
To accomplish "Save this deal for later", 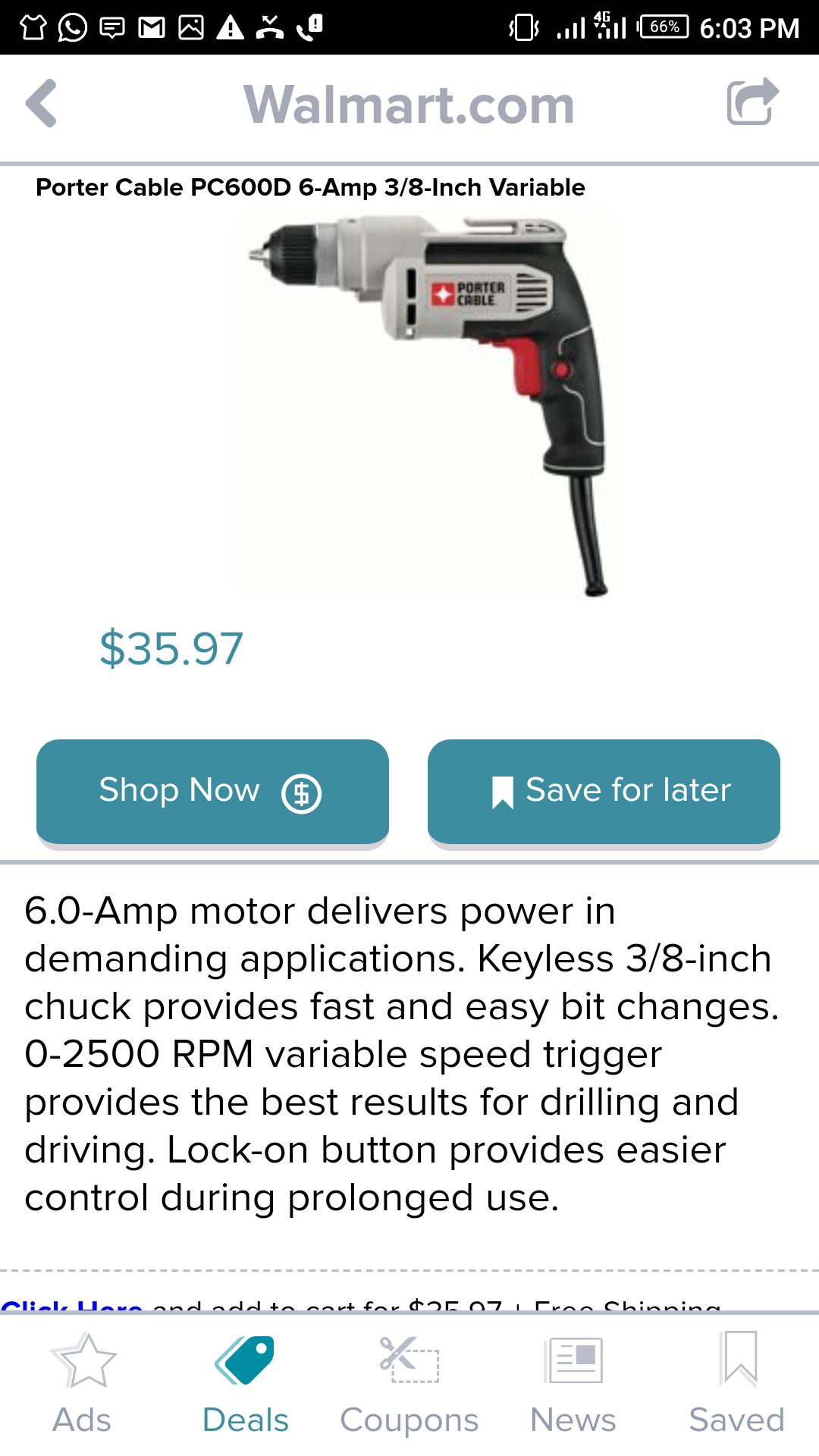I will tap(604, 791).
